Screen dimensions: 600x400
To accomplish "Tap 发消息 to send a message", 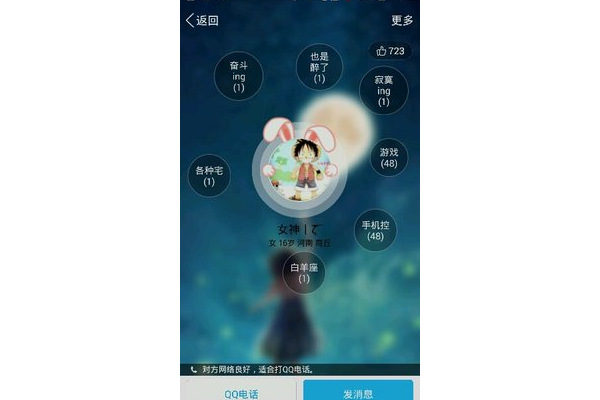I will pos(358,392).
